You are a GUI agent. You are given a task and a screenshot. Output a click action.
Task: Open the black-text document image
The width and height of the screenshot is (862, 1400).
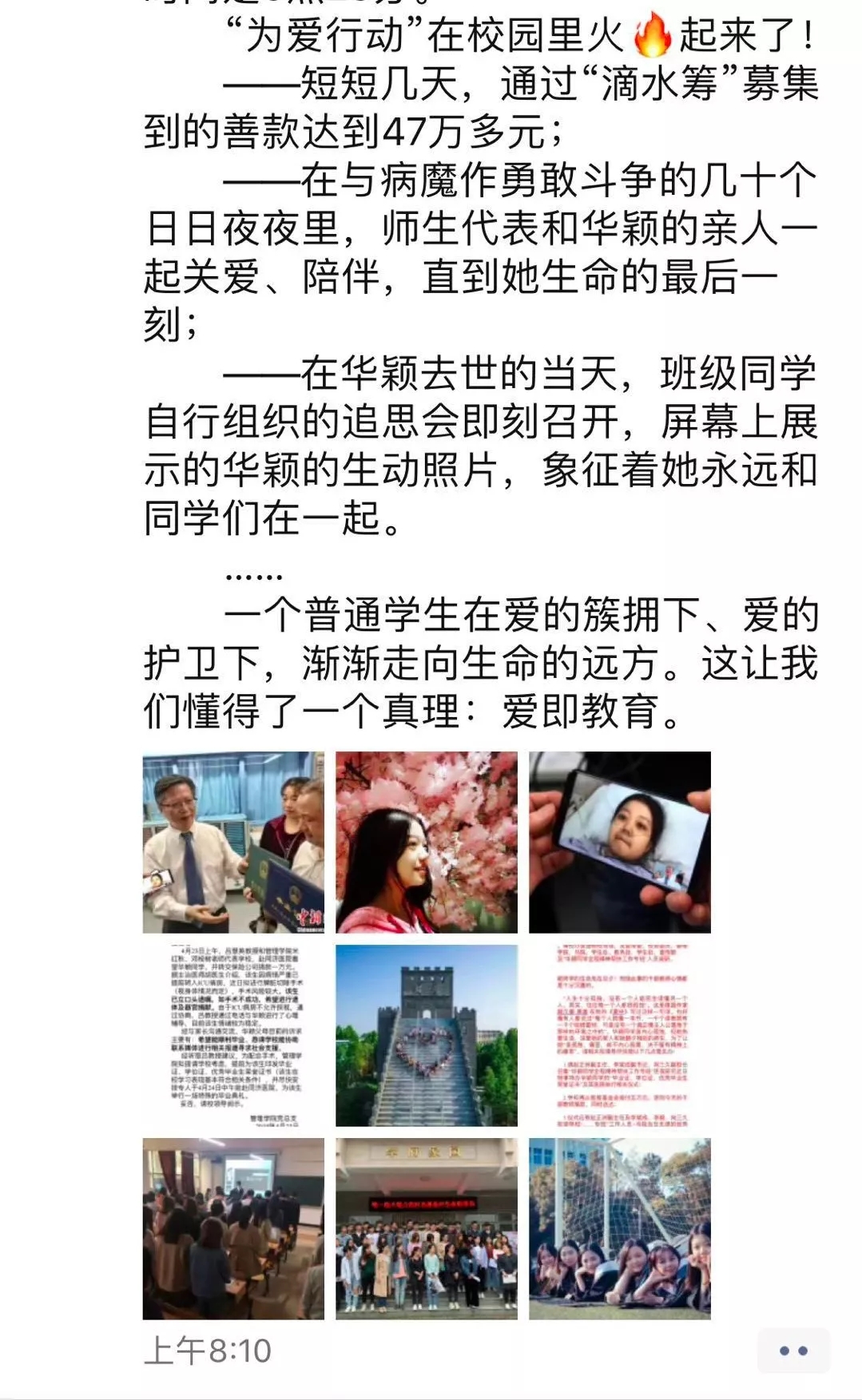click(233, 1036)
